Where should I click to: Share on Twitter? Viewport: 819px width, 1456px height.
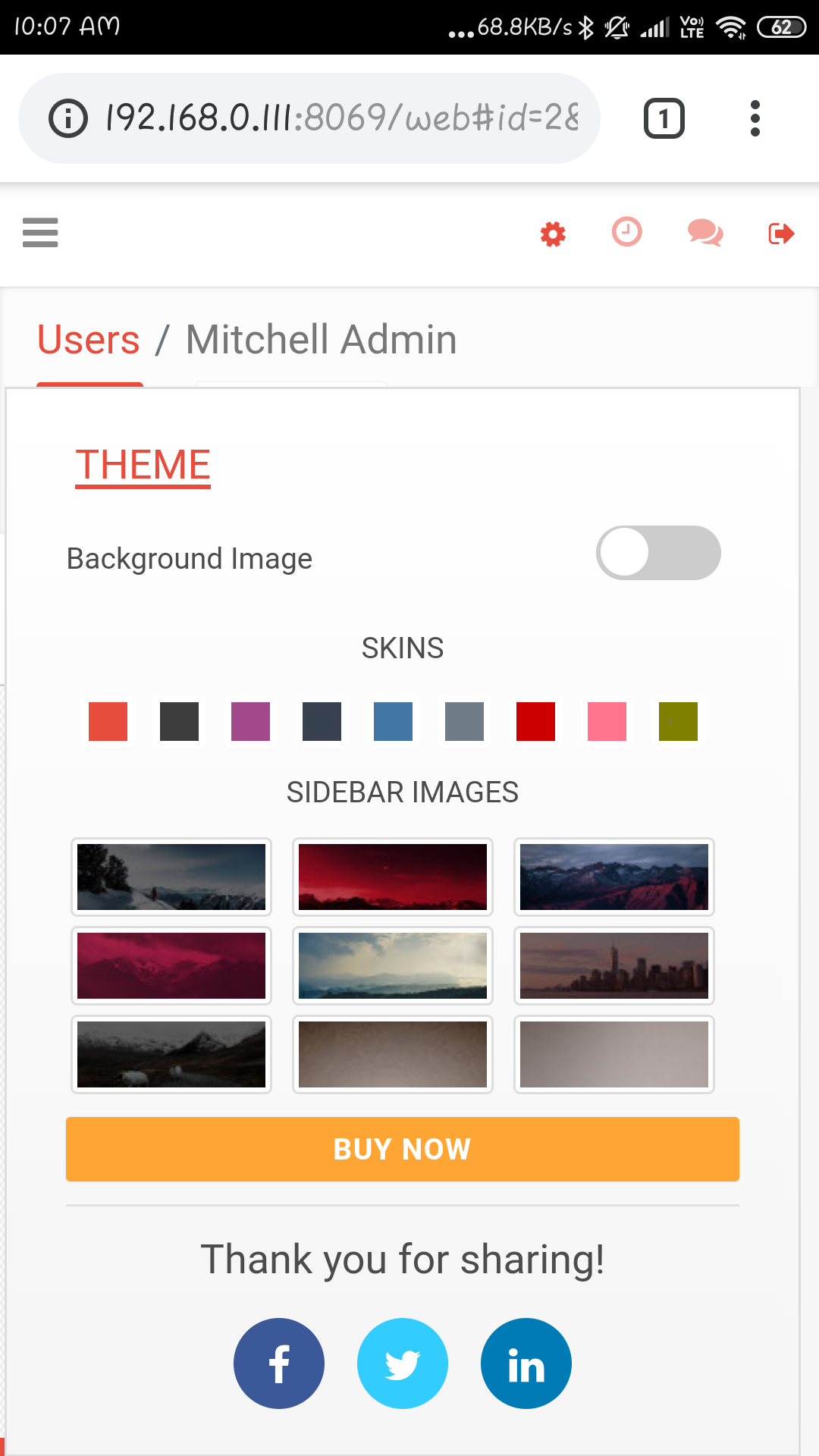point(403,1363)
